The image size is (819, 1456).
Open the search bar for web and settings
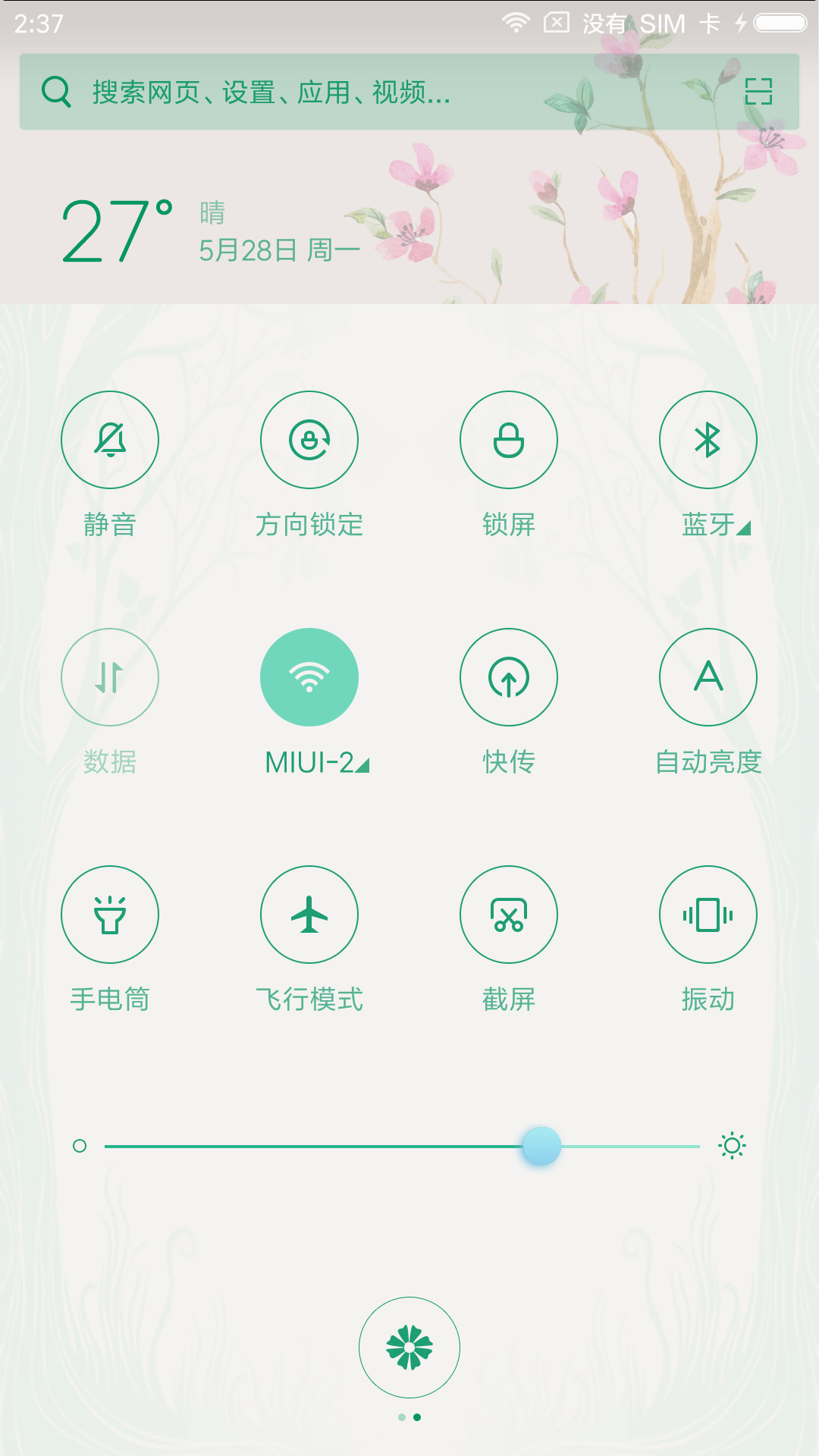point(409,92)
